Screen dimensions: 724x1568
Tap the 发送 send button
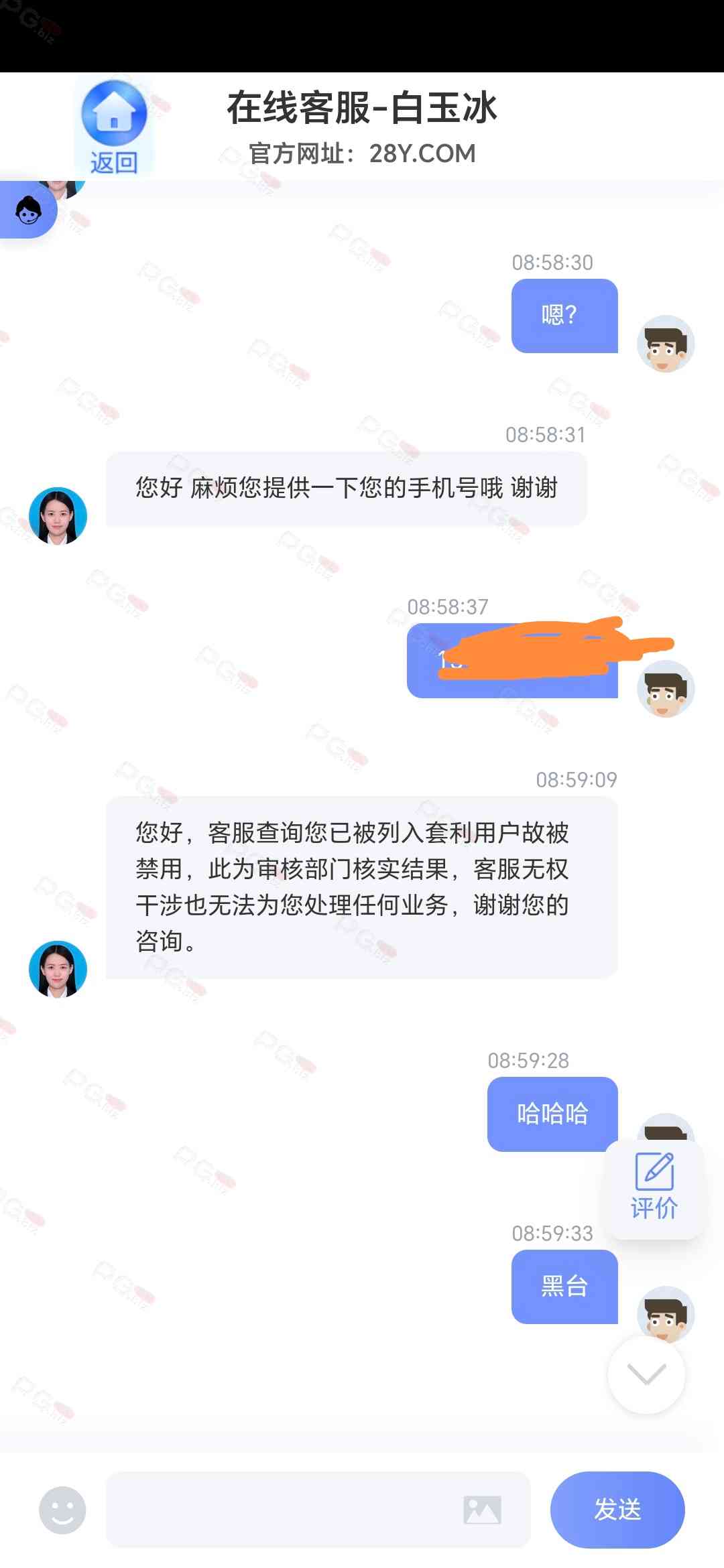pyautogui.click(x=617, y=1510)
